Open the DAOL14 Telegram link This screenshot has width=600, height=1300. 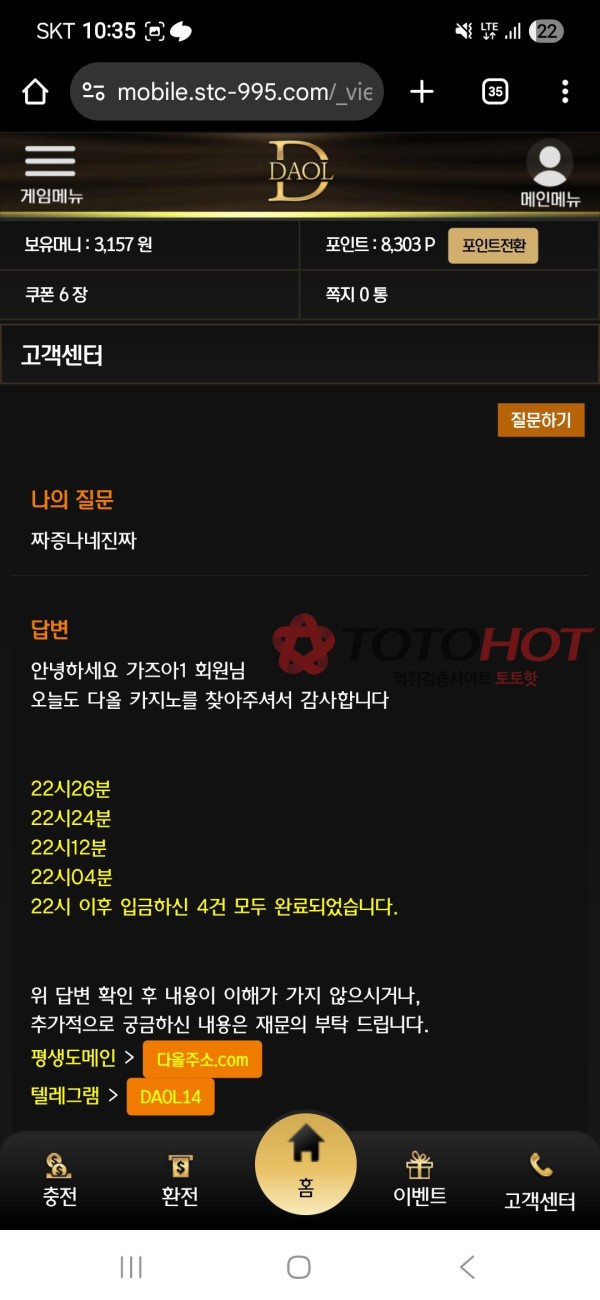(x=170, y=1097)
